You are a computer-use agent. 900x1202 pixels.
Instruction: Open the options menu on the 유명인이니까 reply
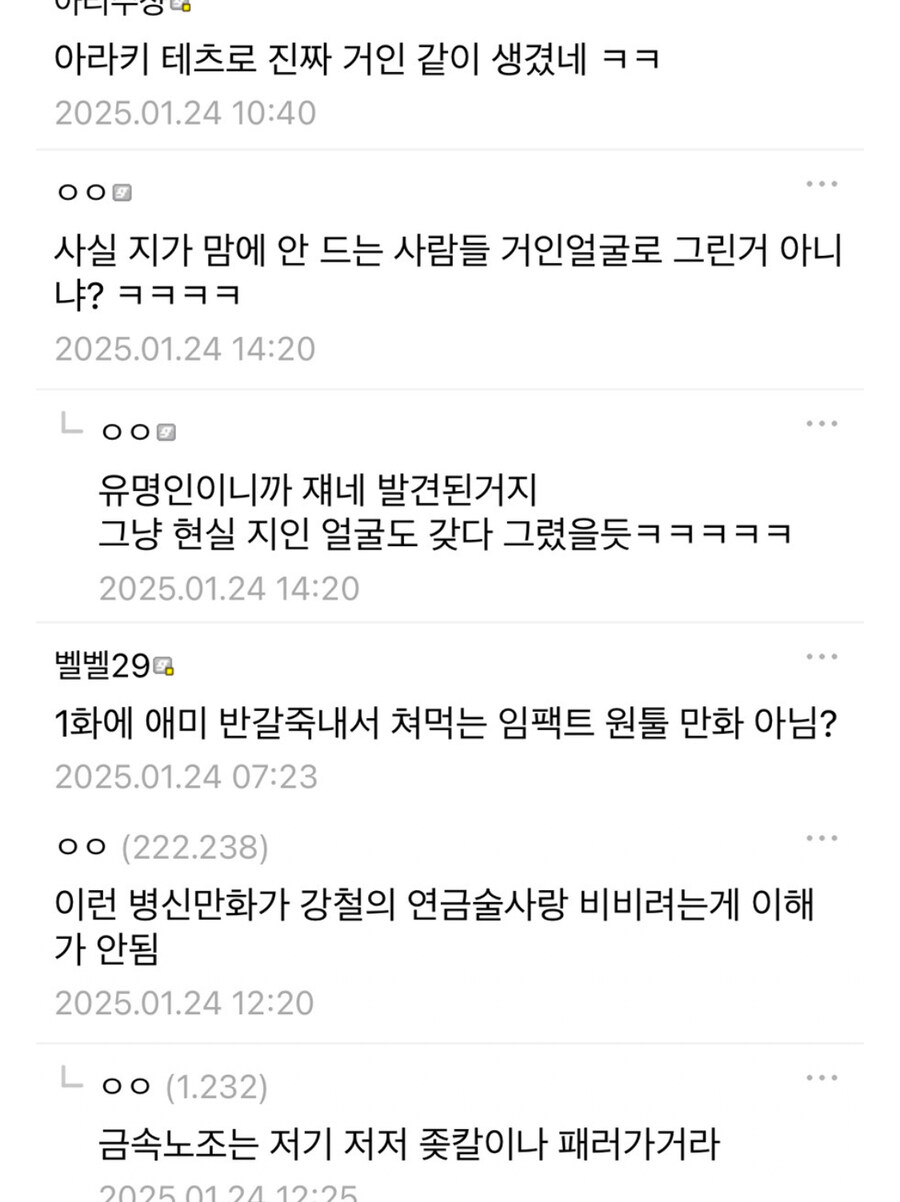click(x=821, y=424)
